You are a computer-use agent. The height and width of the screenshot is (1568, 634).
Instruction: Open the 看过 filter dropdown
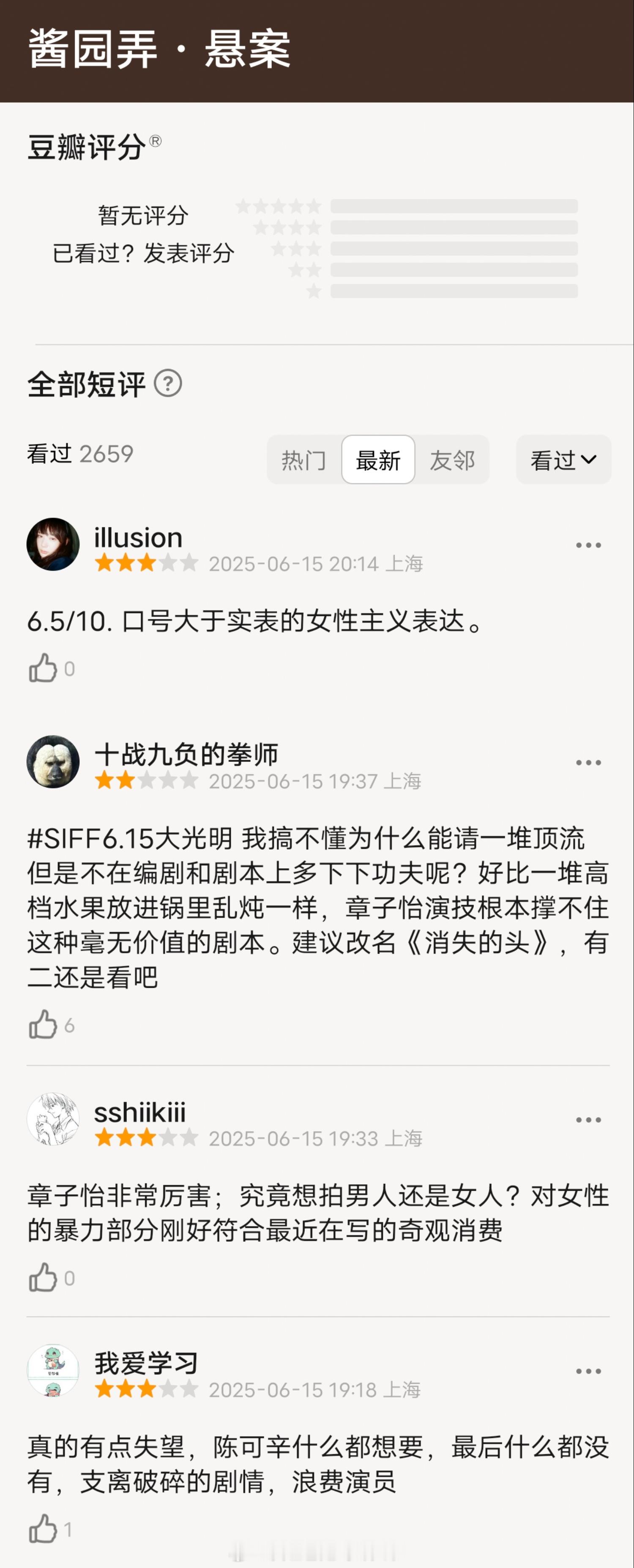563,460
